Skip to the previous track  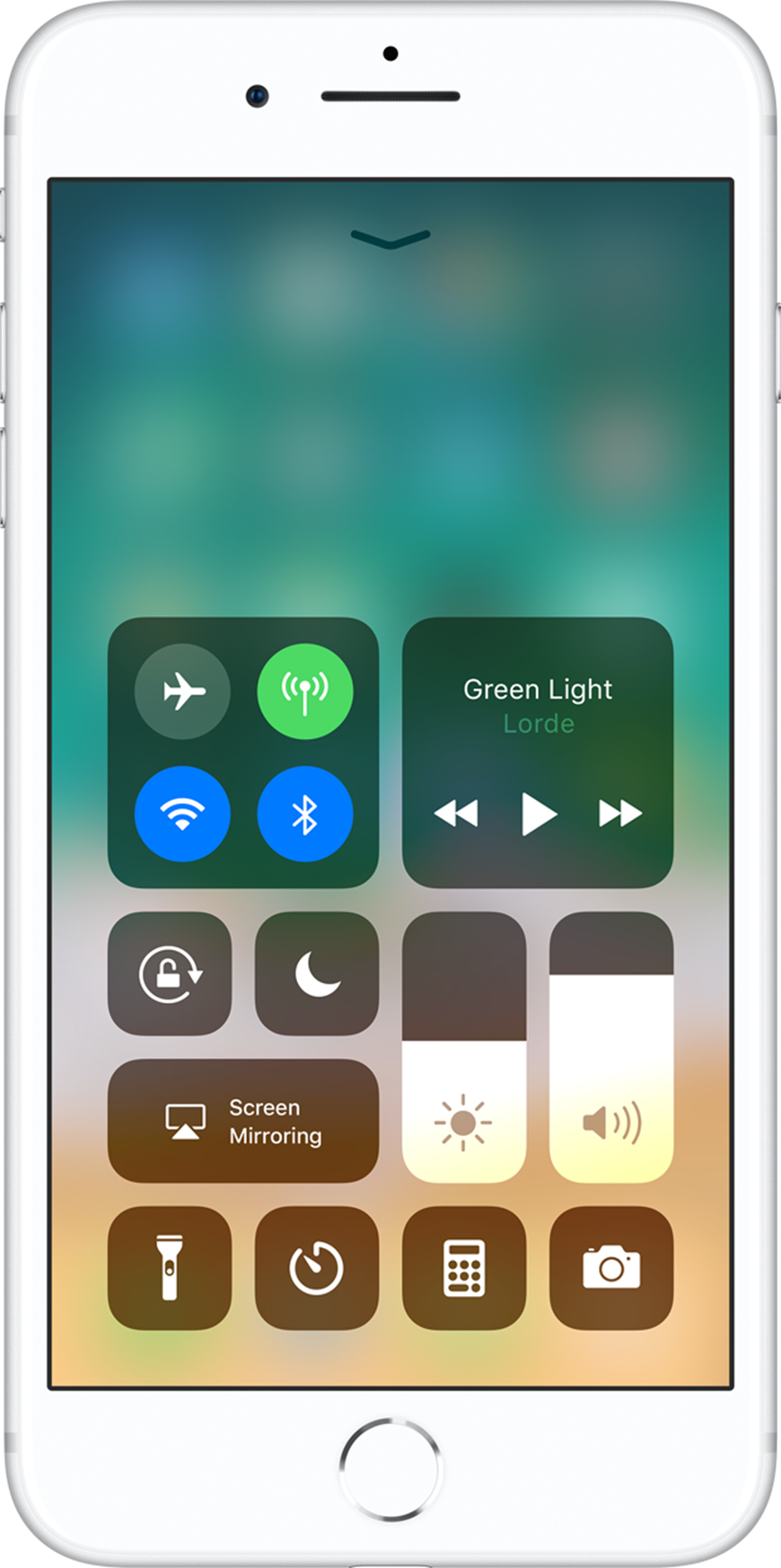[456, 814]
